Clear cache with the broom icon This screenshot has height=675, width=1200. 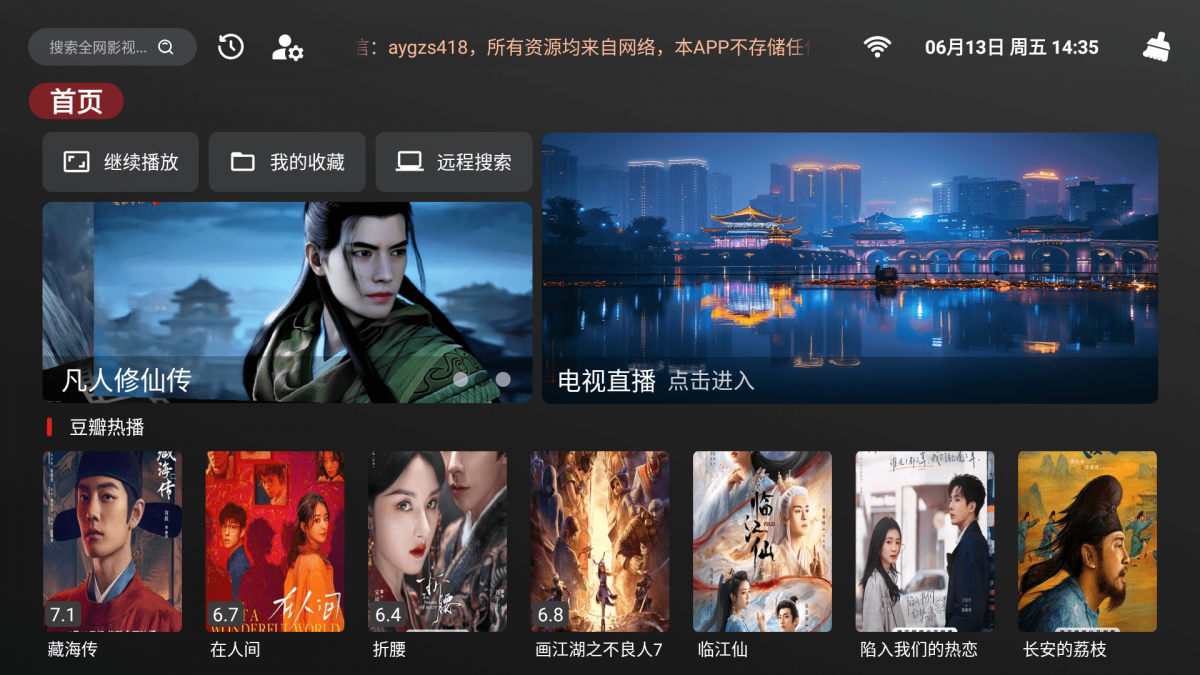point(1156,47)
